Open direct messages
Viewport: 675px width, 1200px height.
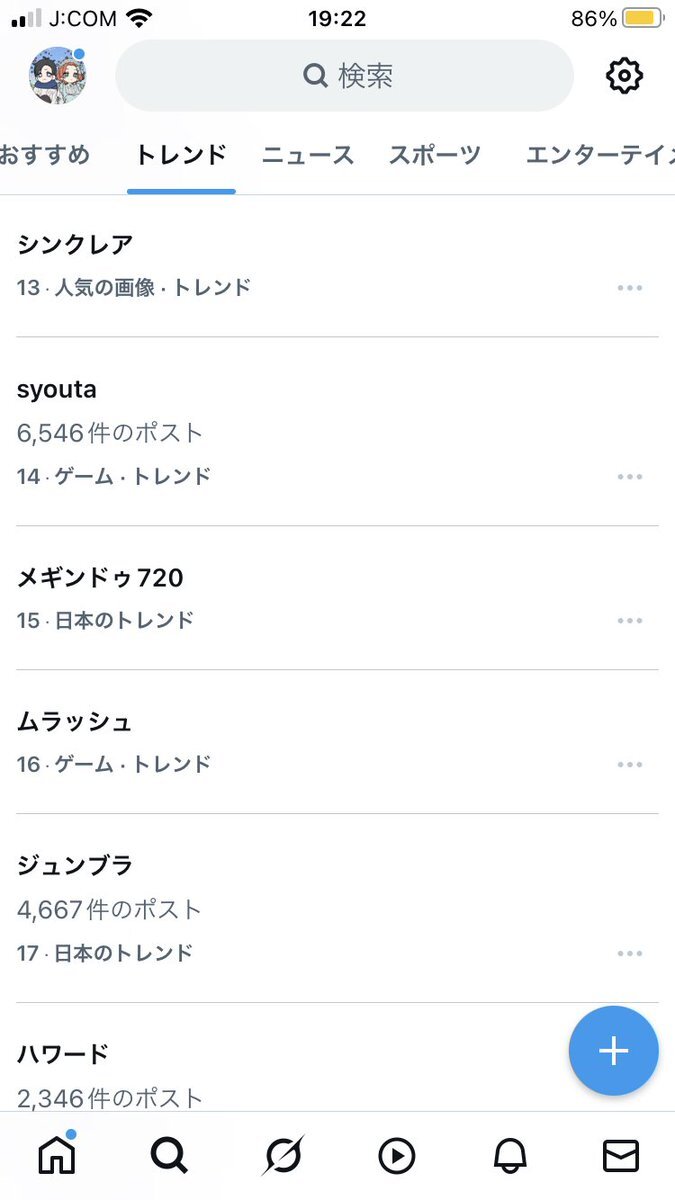[x=621, y=1157]
